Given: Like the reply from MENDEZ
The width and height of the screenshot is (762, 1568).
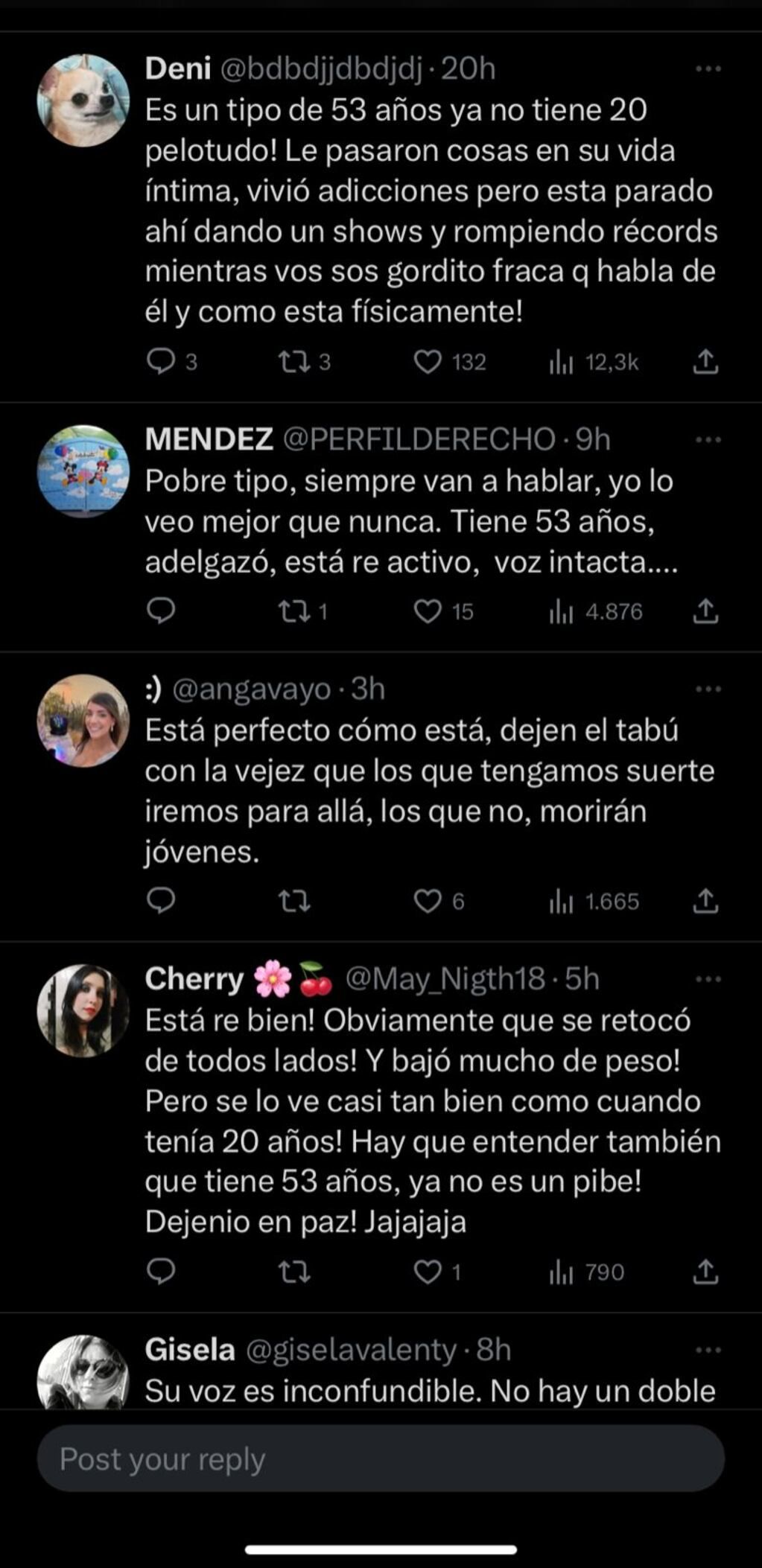Looking at the screenshot, I should 428,612.
